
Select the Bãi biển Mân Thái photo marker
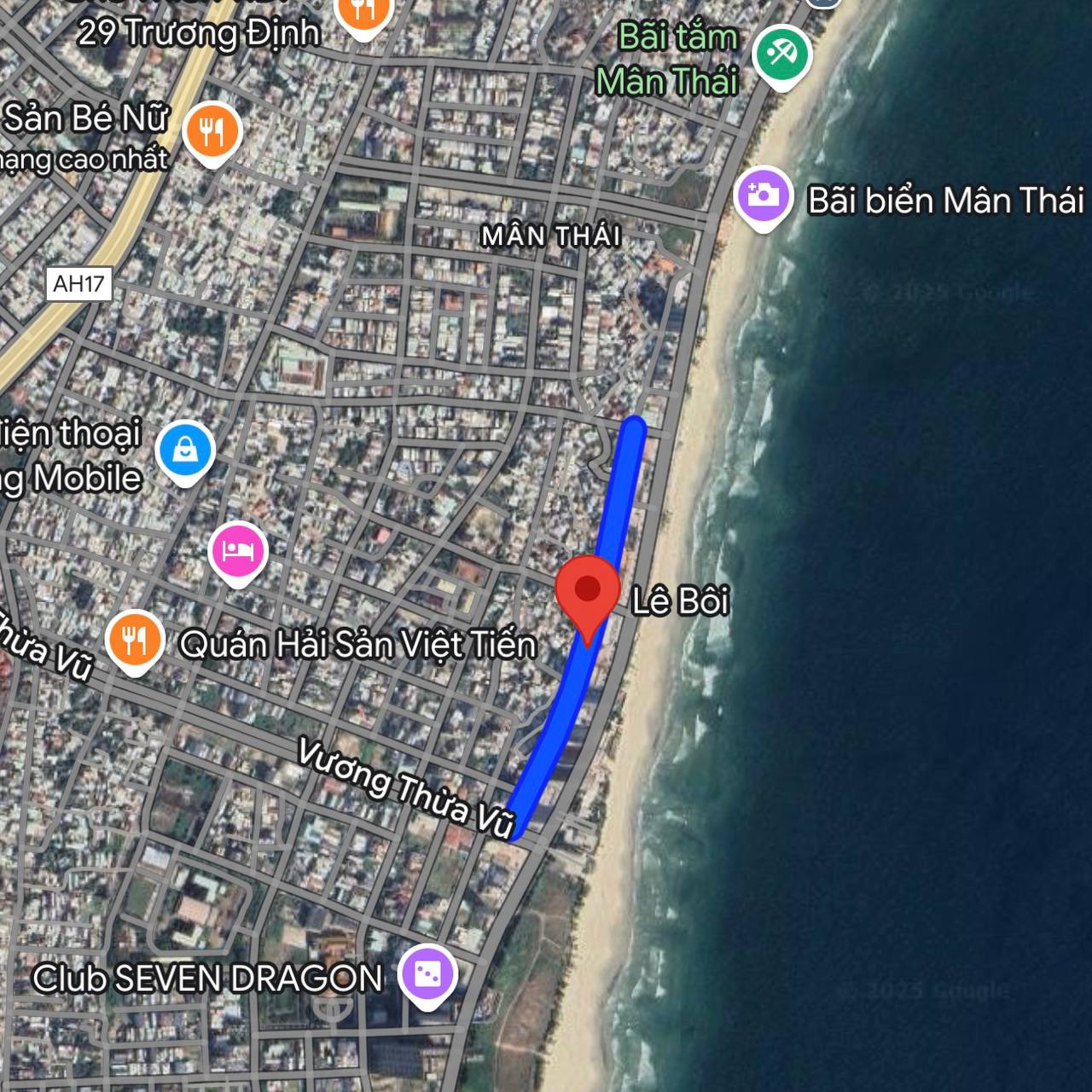[764, 195]
